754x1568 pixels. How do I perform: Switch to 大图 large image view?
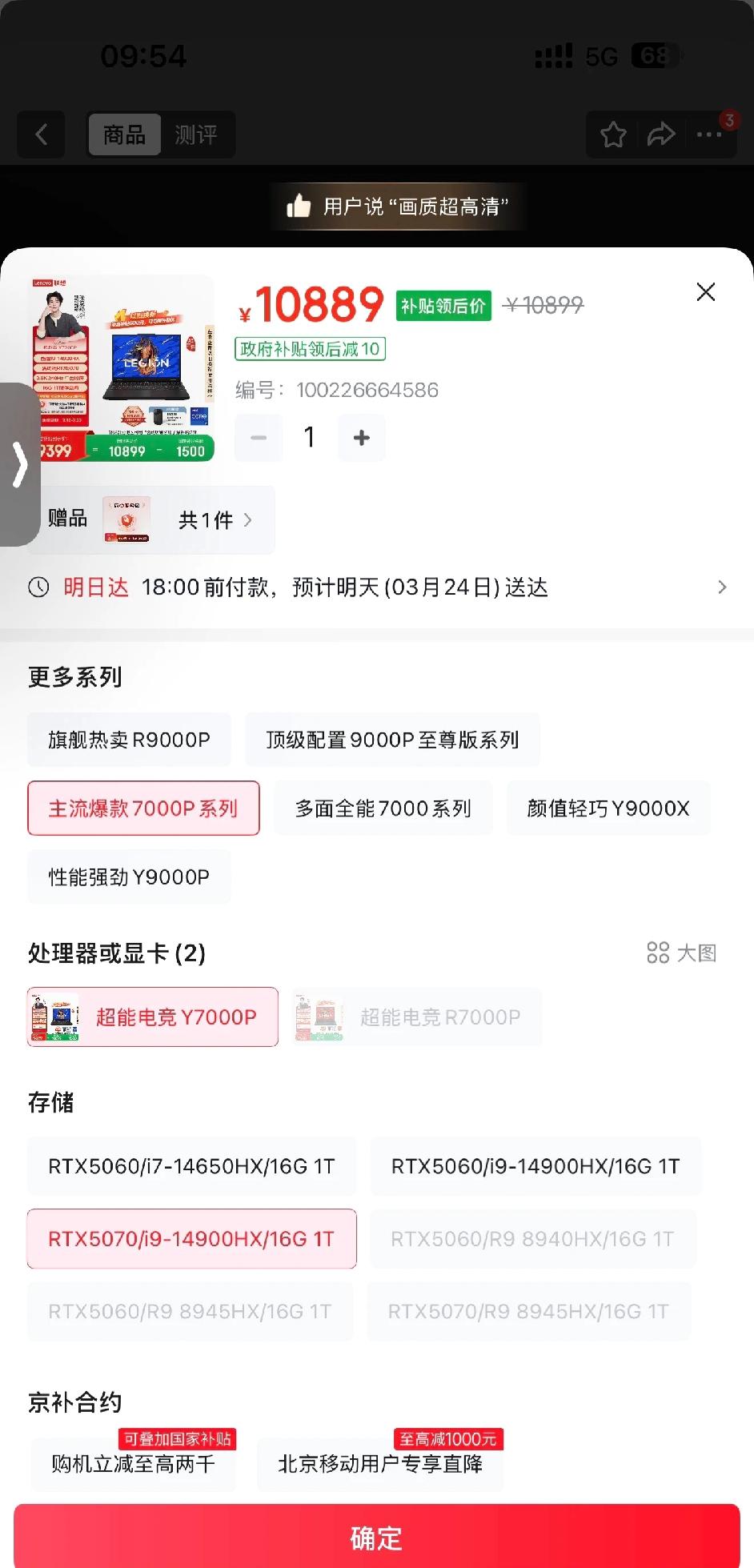pyautogui.click(x=681, y=952)
